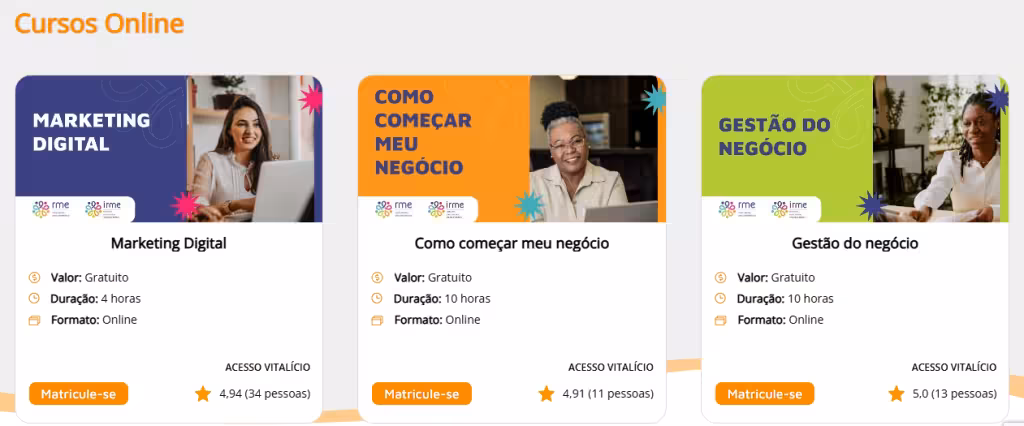Tap Matricule-se for Gestão do negócio
Image resolution: width=1024 pixels, height=426 pixels.
click(x=764, y=394)
